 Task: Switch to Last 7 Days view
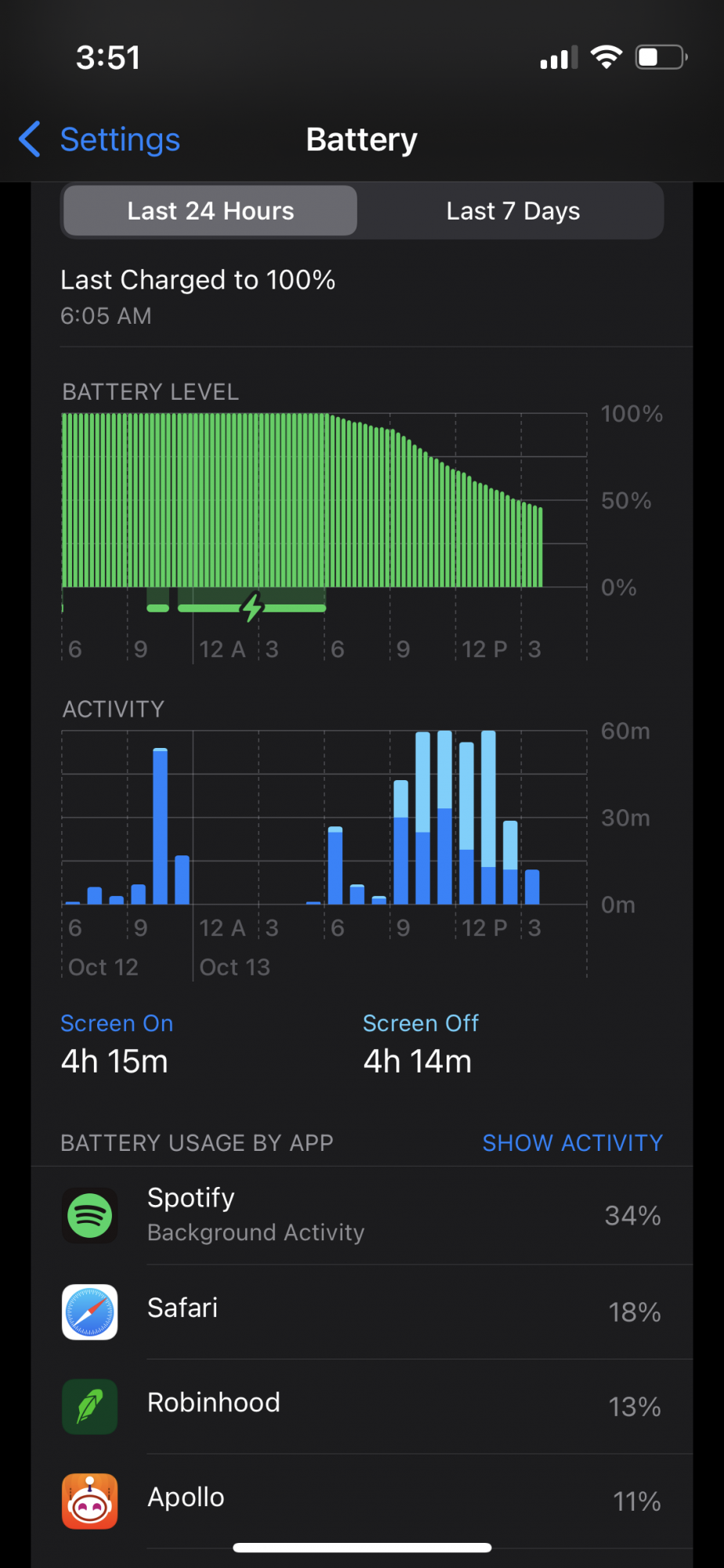point(512,211)
